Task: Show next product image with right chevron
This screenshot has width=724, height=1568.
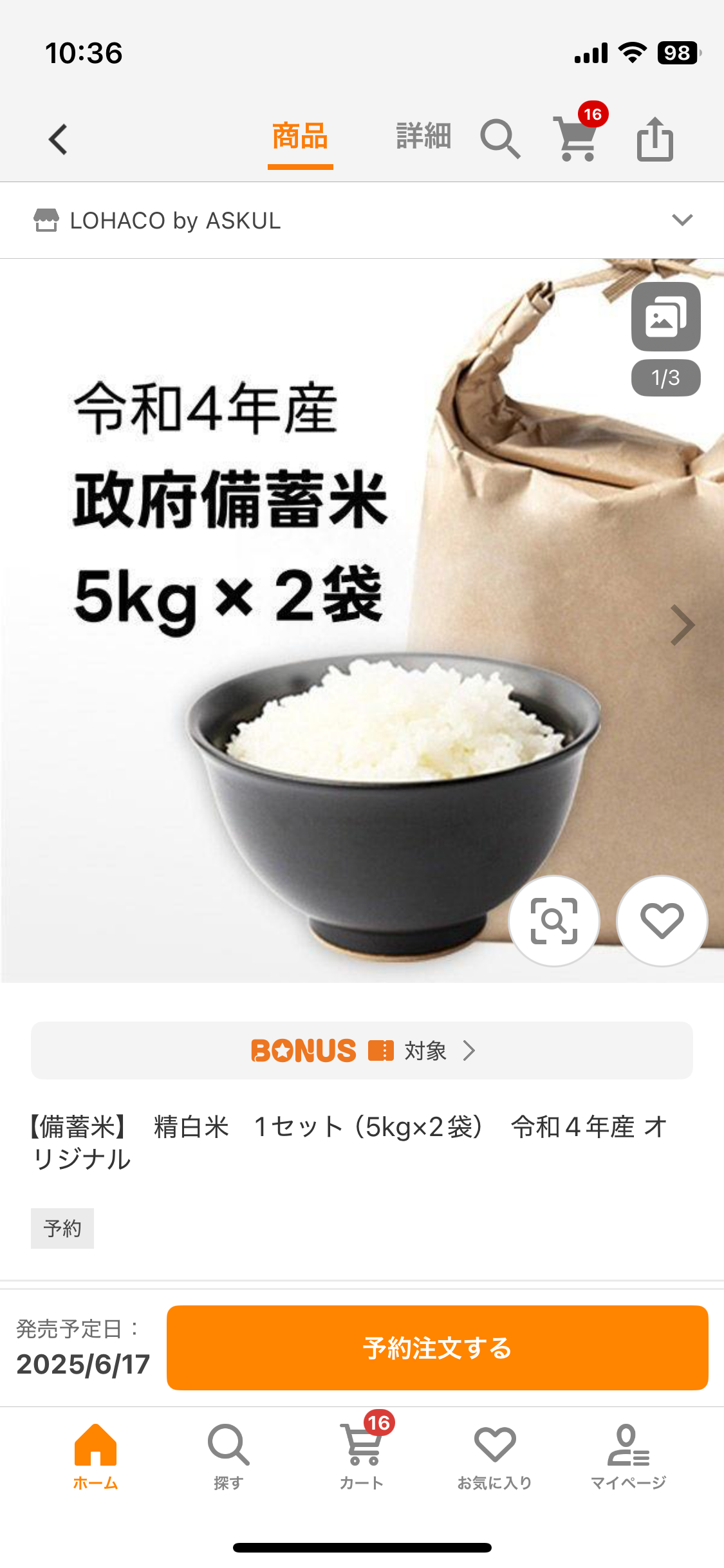Action: coord(682,624)
